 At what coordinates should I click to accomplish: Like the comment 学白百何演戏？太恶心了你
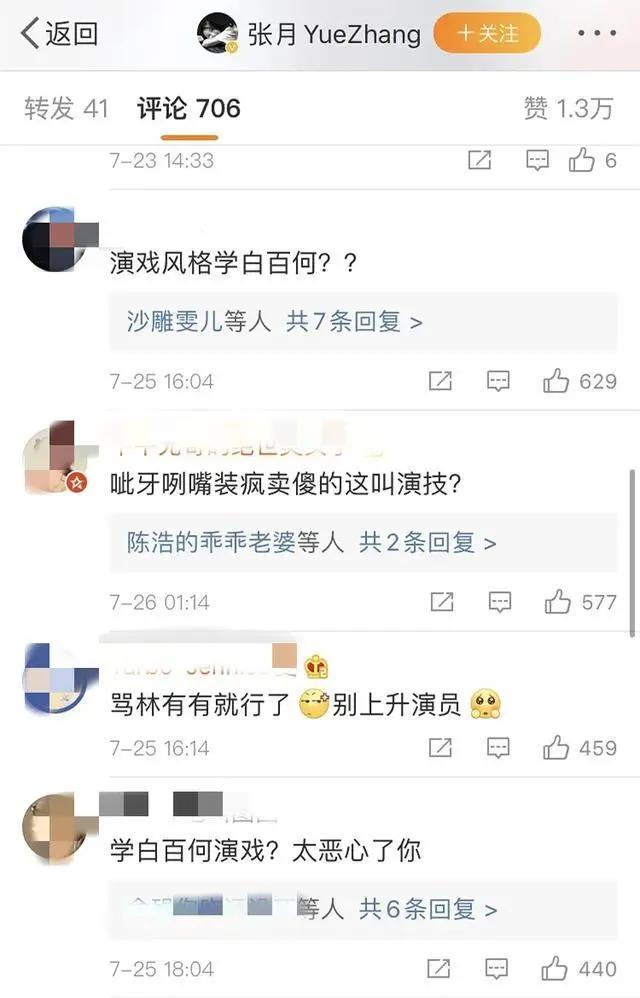[x=557, y=968]
